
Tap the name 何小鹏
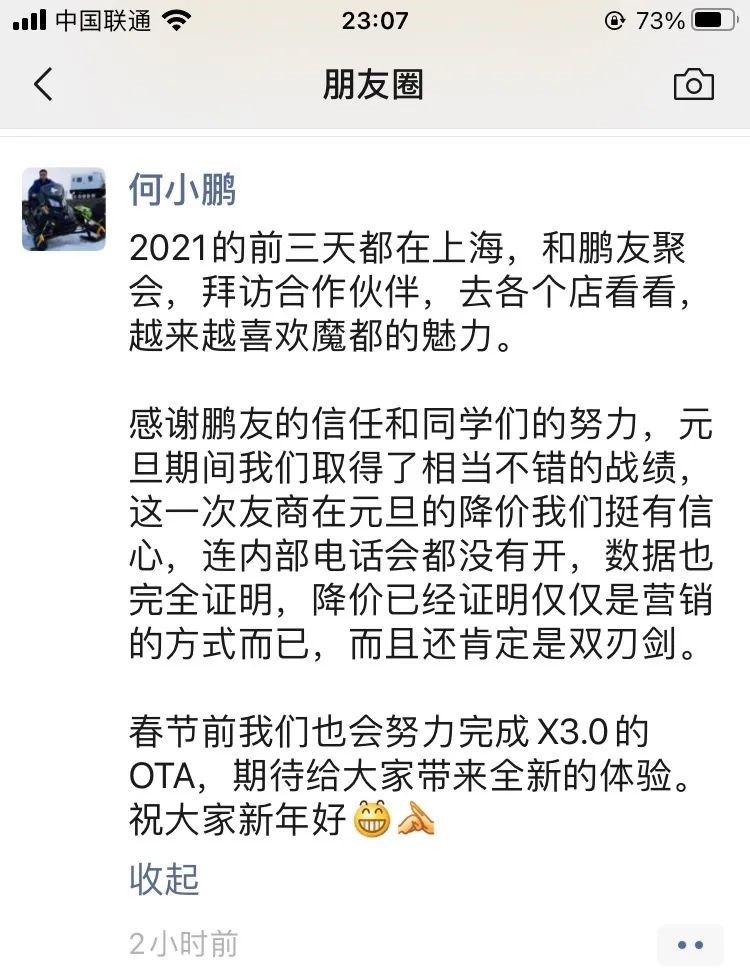click(182, 190)
